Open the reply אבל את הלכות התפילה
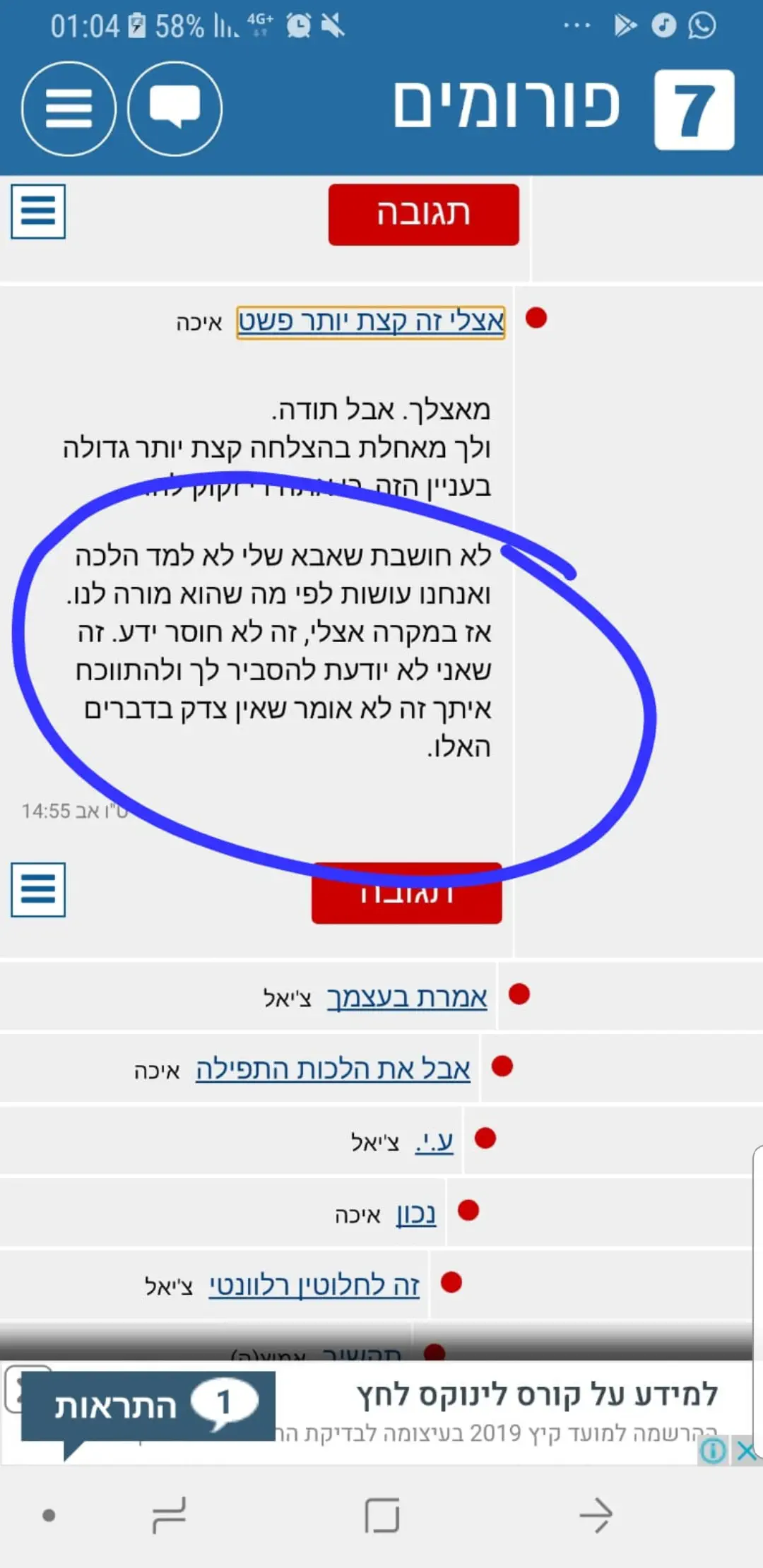The width and height of the screenshot is (763, 1568). point(333,1069)
